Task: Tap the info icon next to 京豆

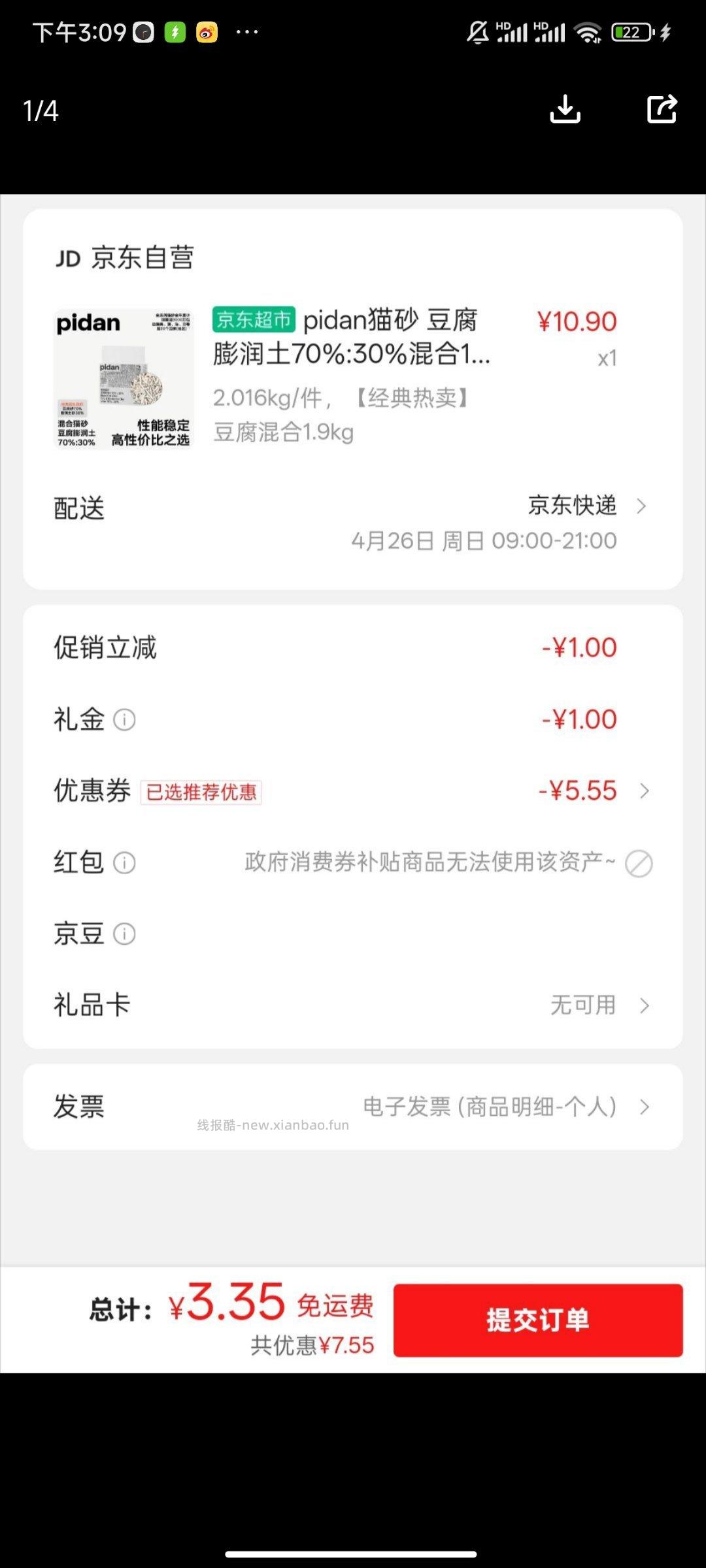Action: click(x=125, y=934)
